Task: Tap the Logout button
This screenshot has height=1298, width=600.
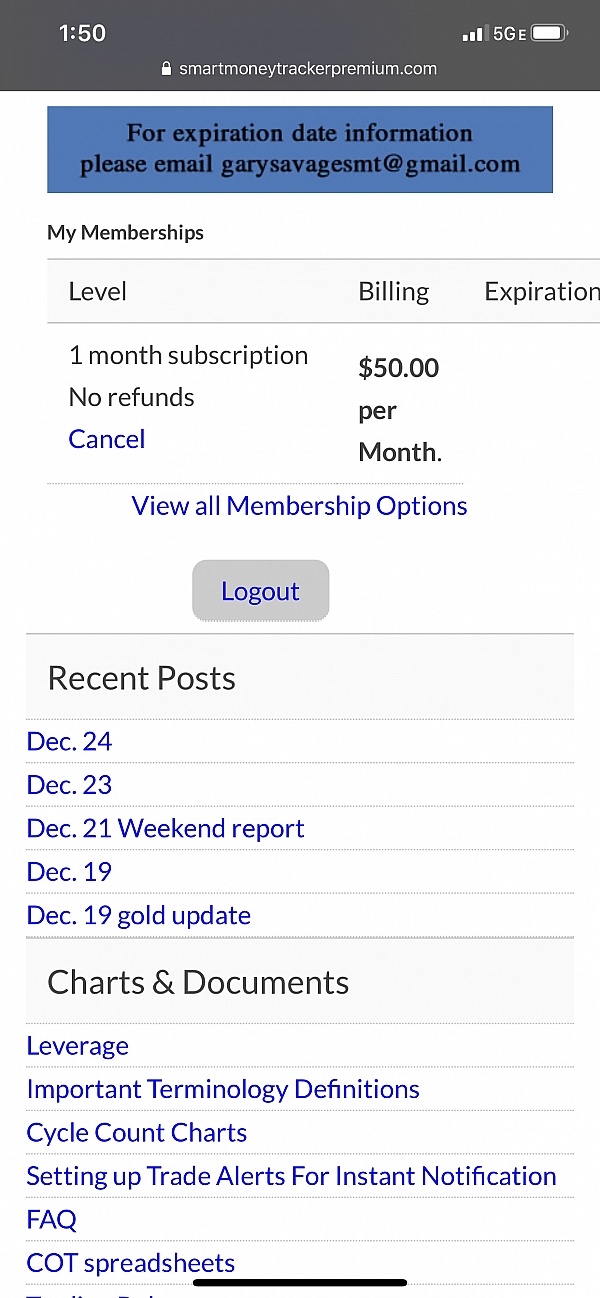Action: click(x=260, y=591)
